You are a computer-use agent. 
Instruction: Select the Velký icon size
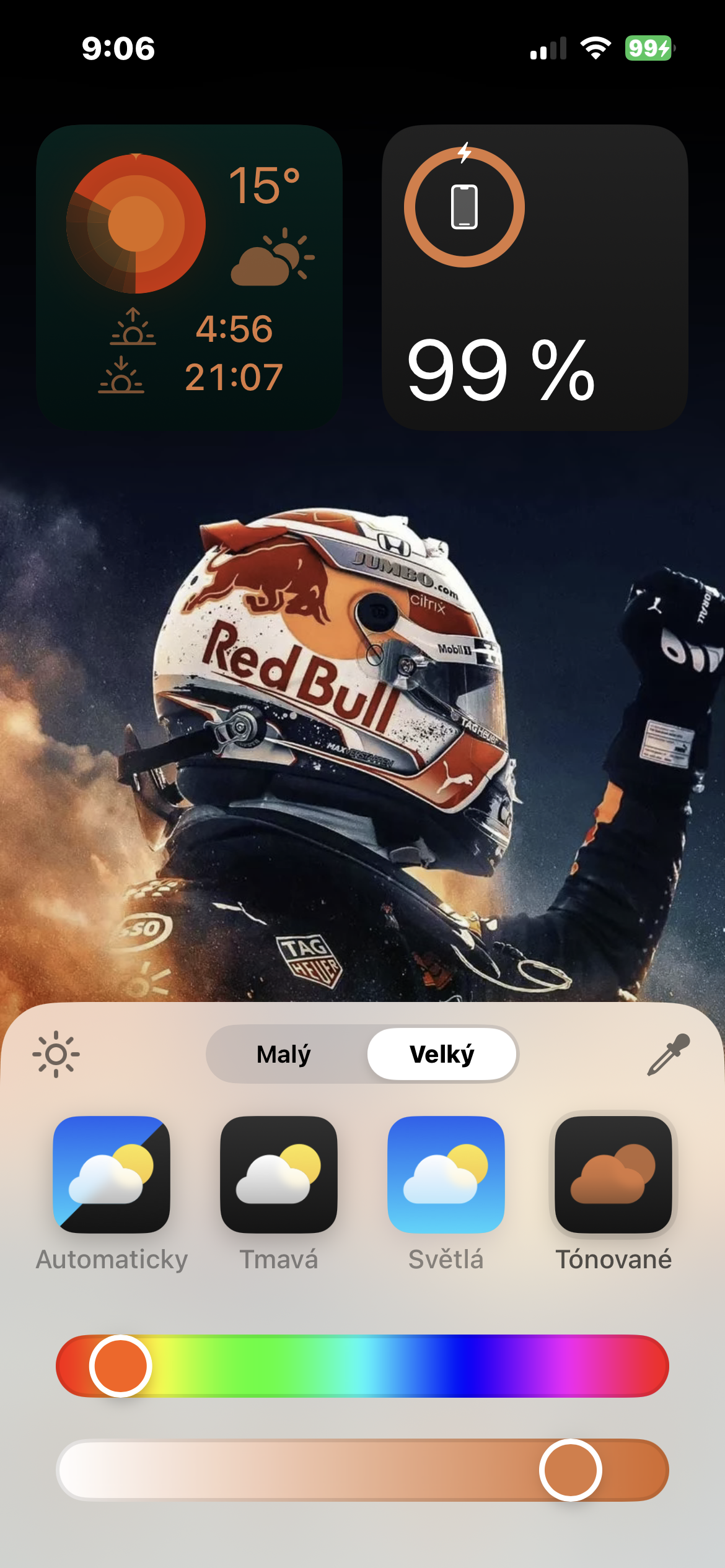tap(442, 1054)
